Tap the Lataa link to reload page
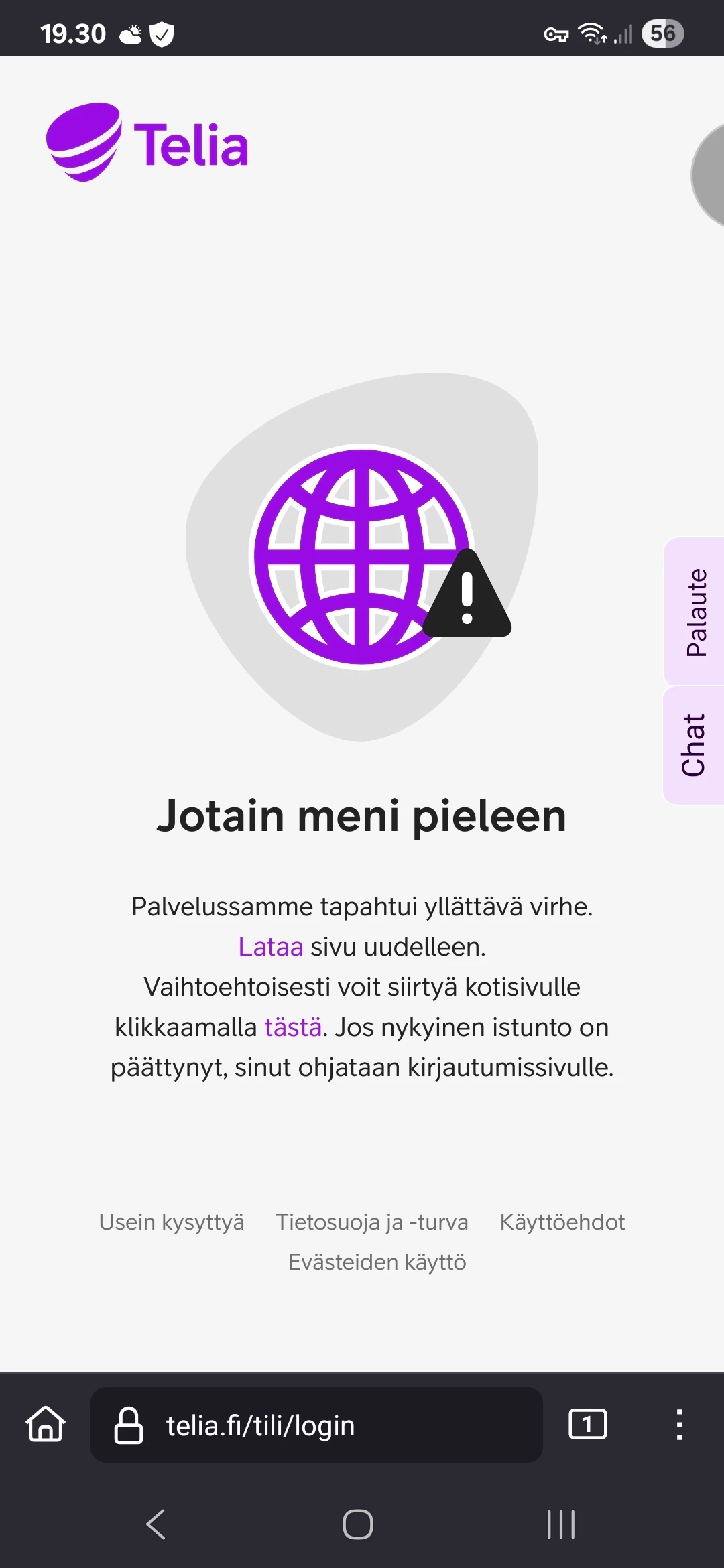The width and height of the screenshot is (724, 1568). [270, 947]
